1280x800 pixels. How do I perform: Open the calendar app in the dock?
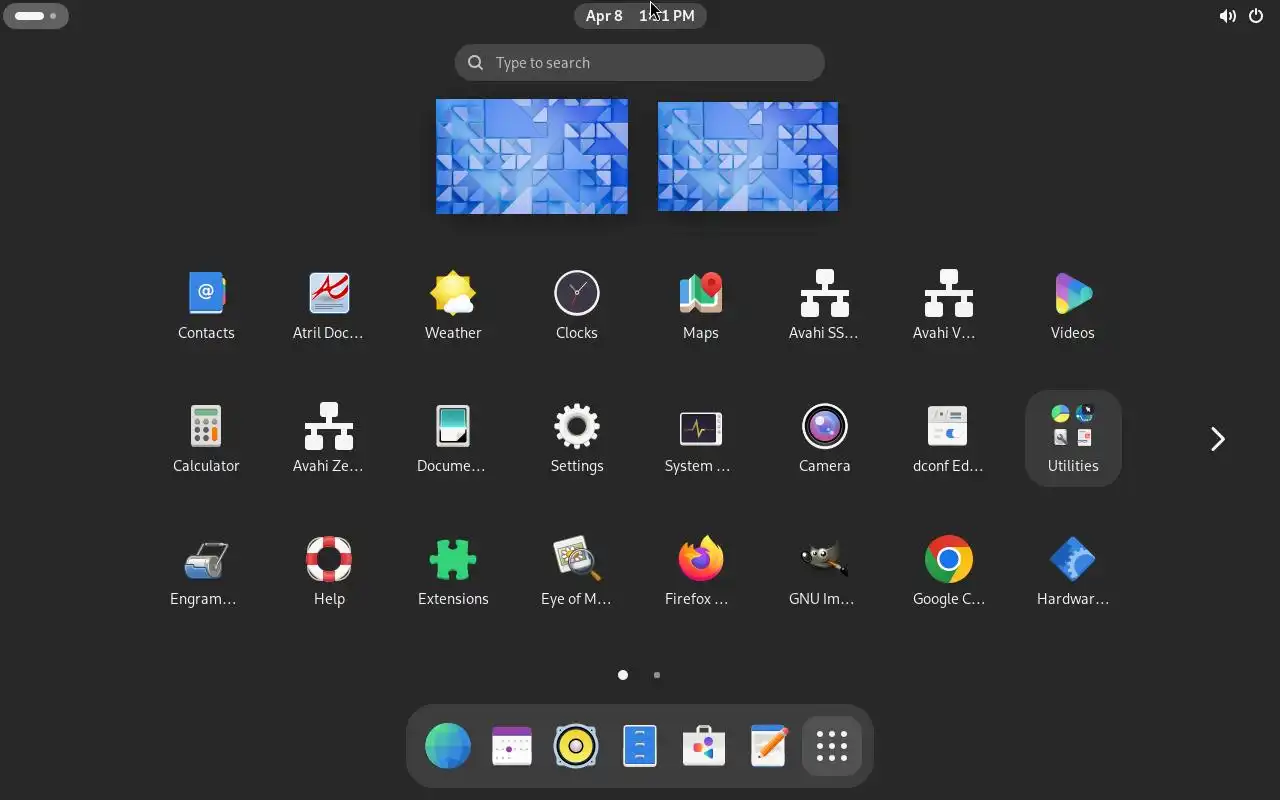[512, 746]
